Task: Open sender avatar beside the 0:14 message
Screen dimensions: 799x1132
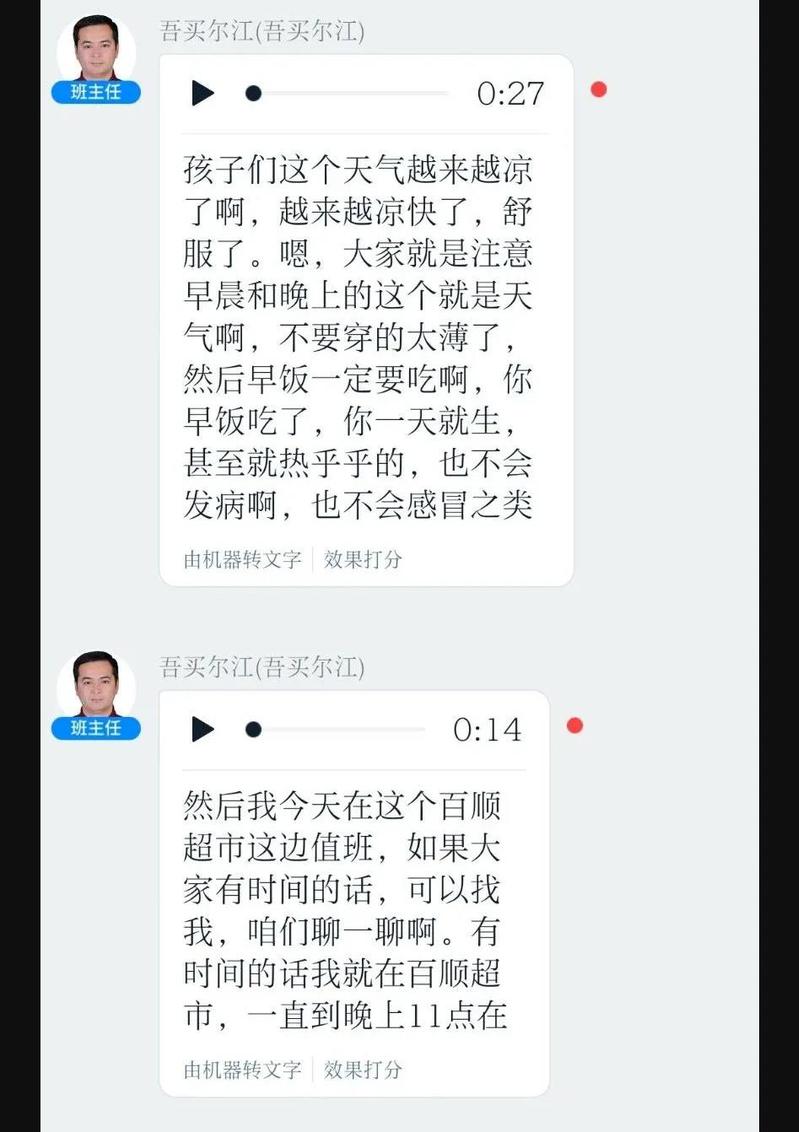Action: pyautogui.click(x=96, y=686)
